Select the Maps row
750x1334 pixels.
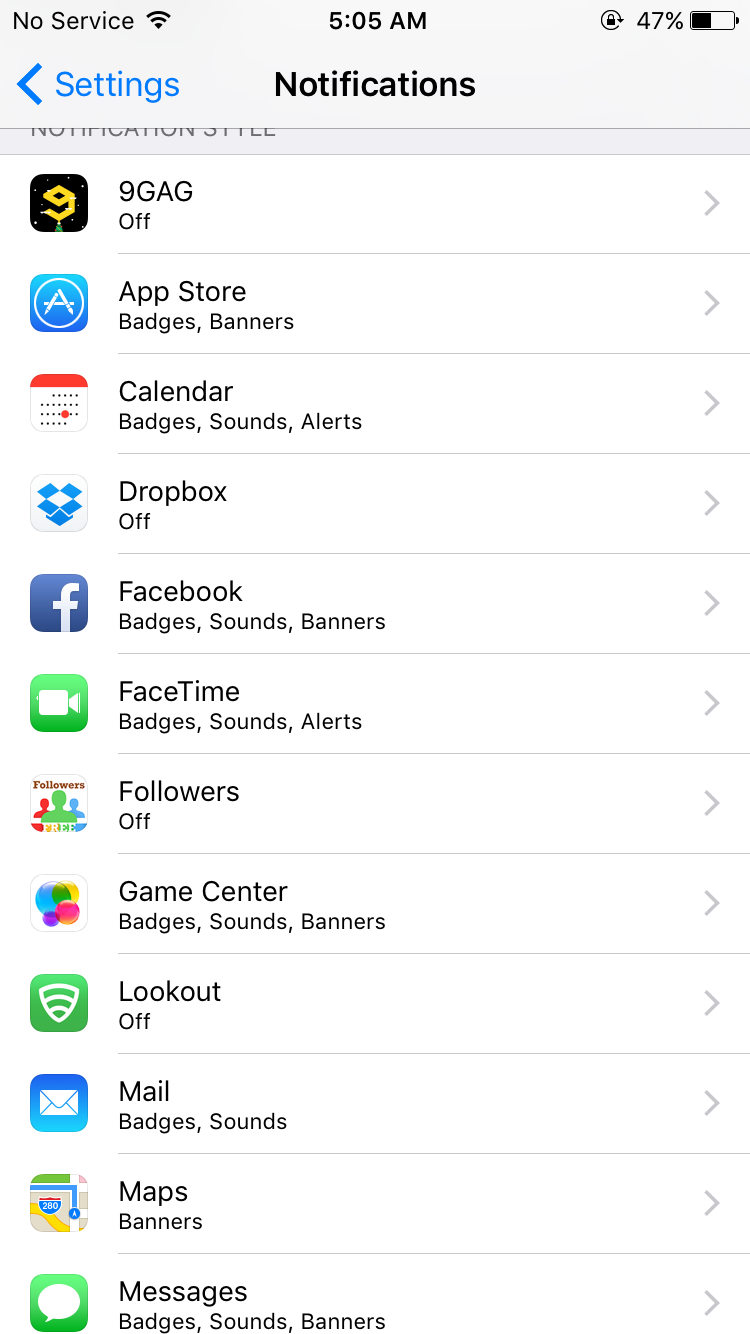pos(375,1204)
